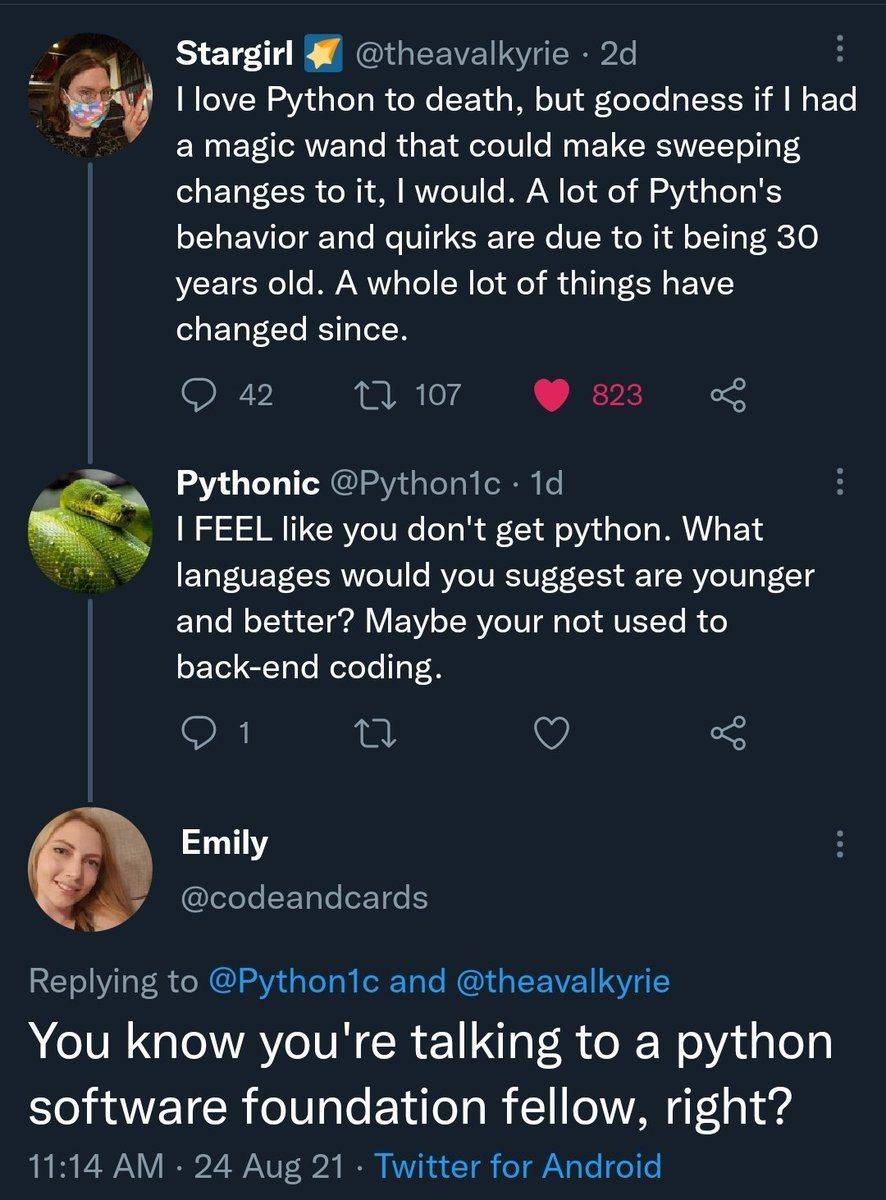Image resolution: width=886 pixels, height=1200 pixels.
Task: Open the @Python1c mention link
Action: pyautogui.click(x=294, y=981)
